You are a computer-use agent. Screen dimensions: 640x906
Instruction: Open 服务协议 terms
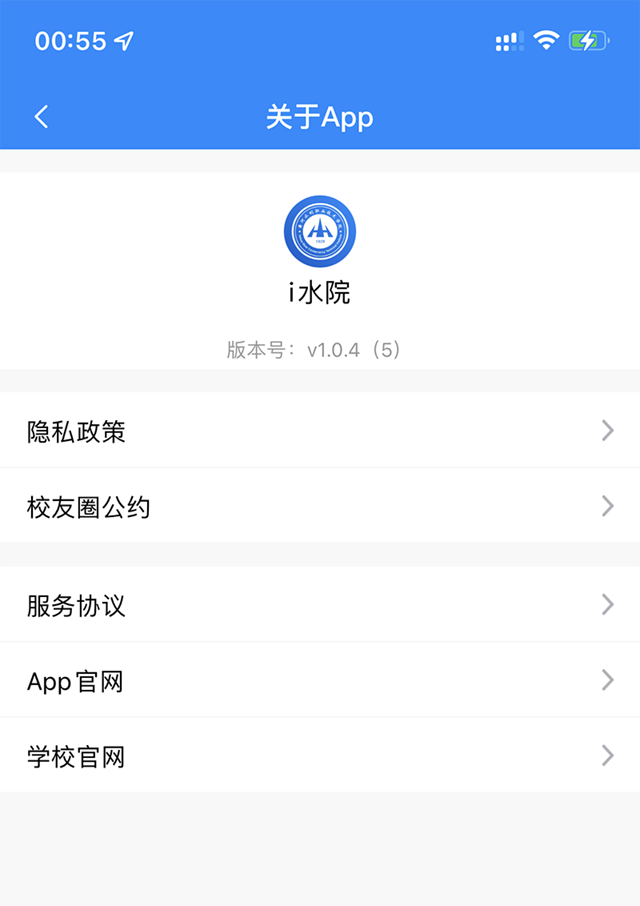coord(320,605)
